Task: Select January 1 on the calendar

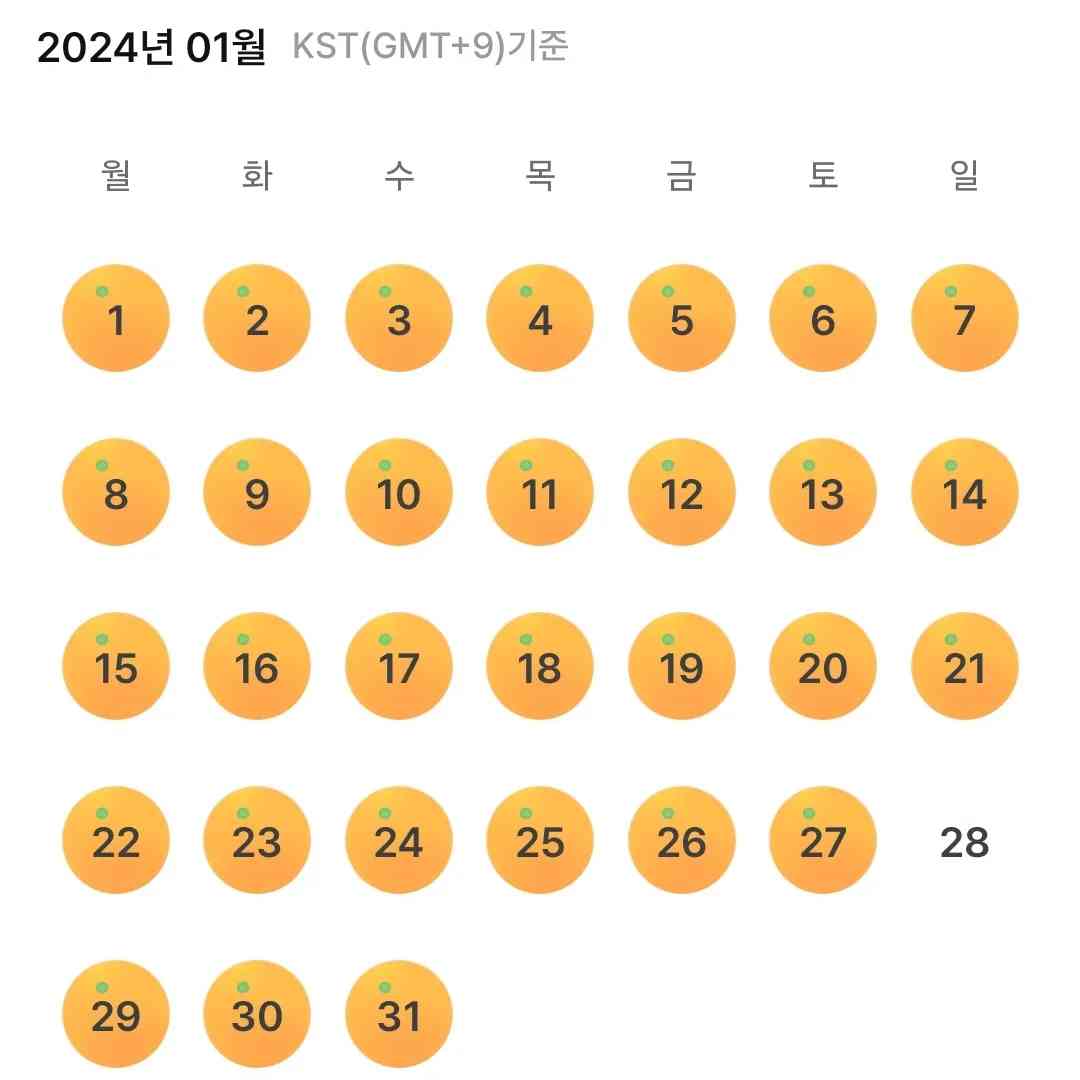Action: click(116, 319)
